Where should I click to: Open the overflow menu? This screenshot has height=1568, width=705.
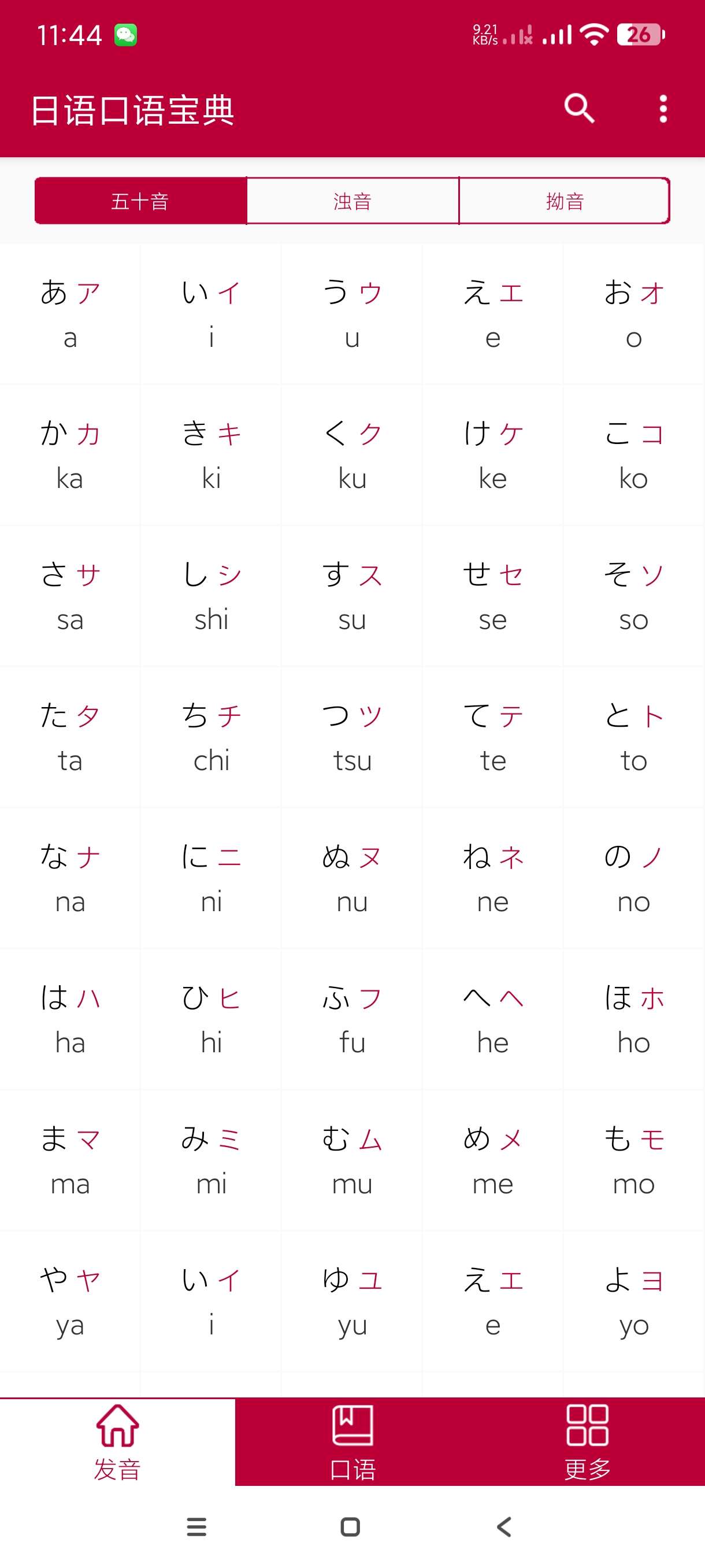[662, 109]
